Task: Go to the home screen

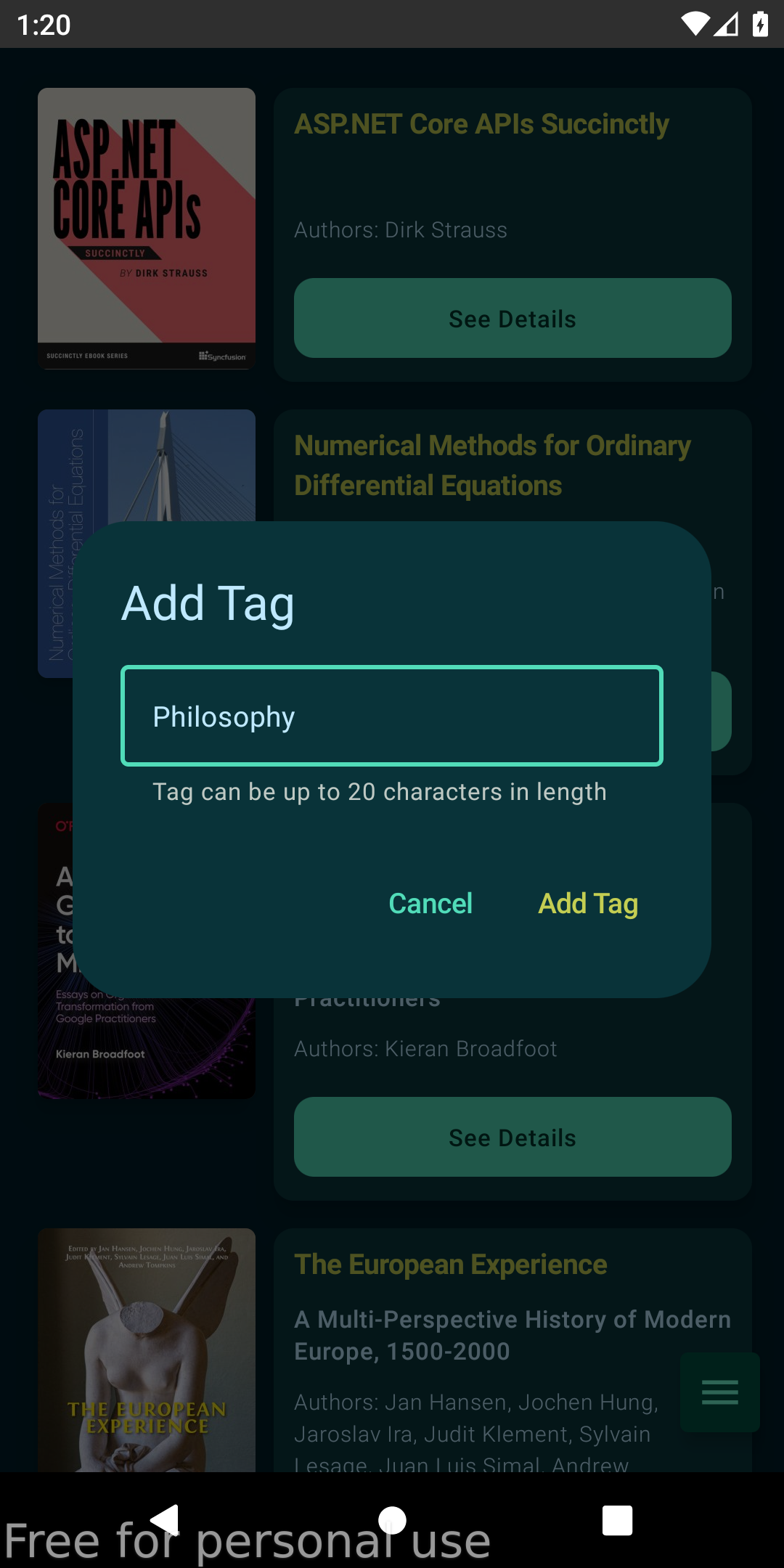Action: (x=392, y=1519)
